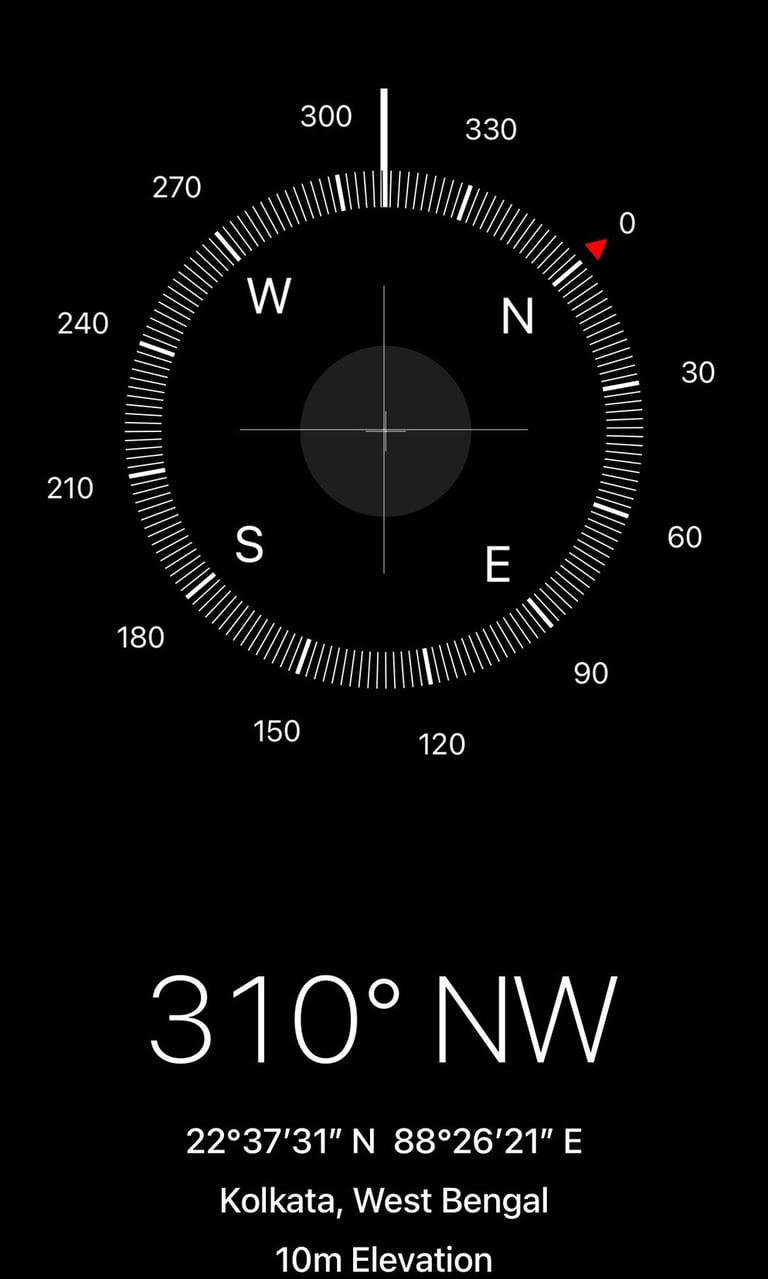Tap the compass dial to lock the bearing

tap(384, 431)
